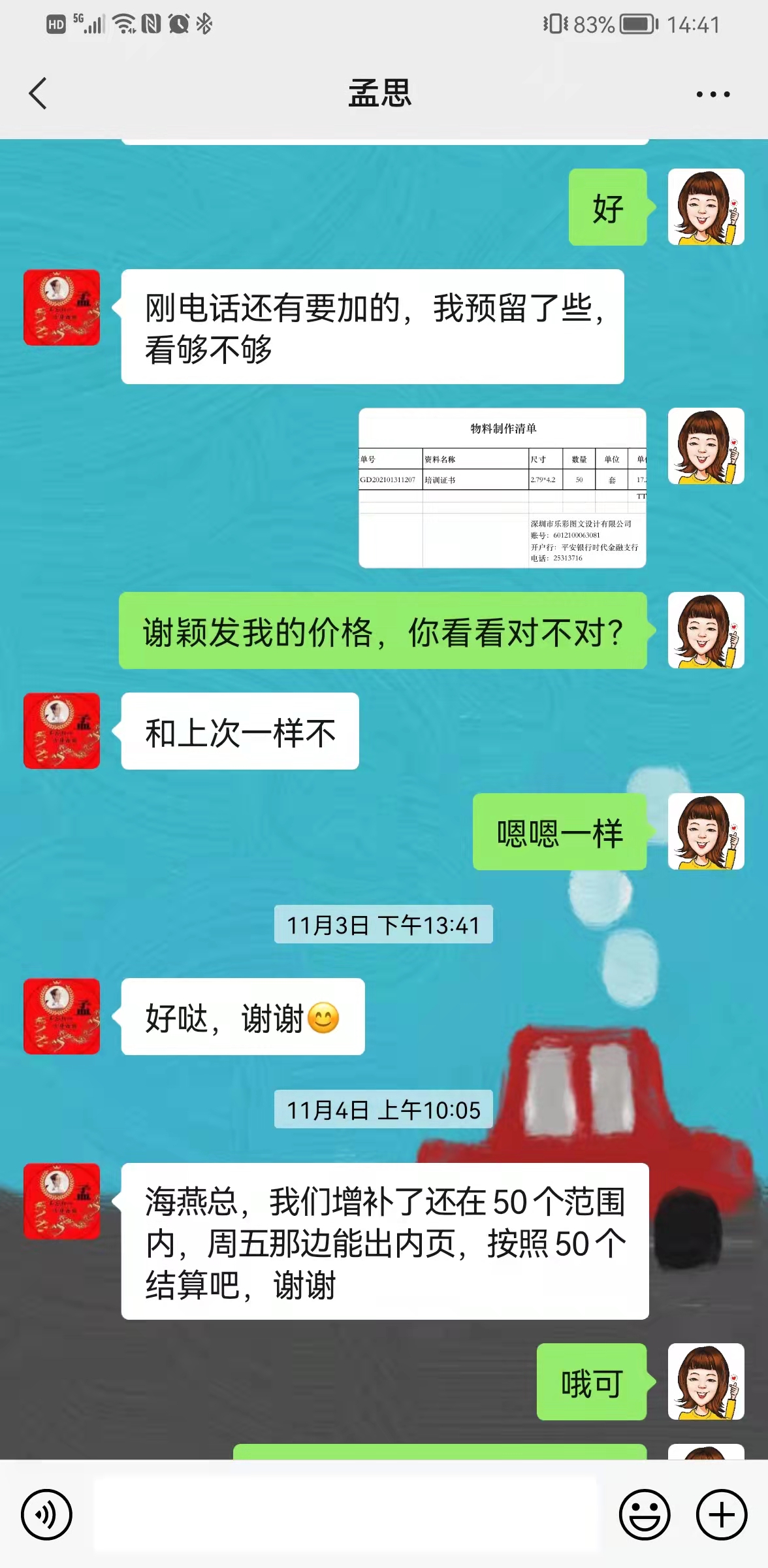Open the plus attachments menu
The image size is (768, 1568).
coord(721,1514)
